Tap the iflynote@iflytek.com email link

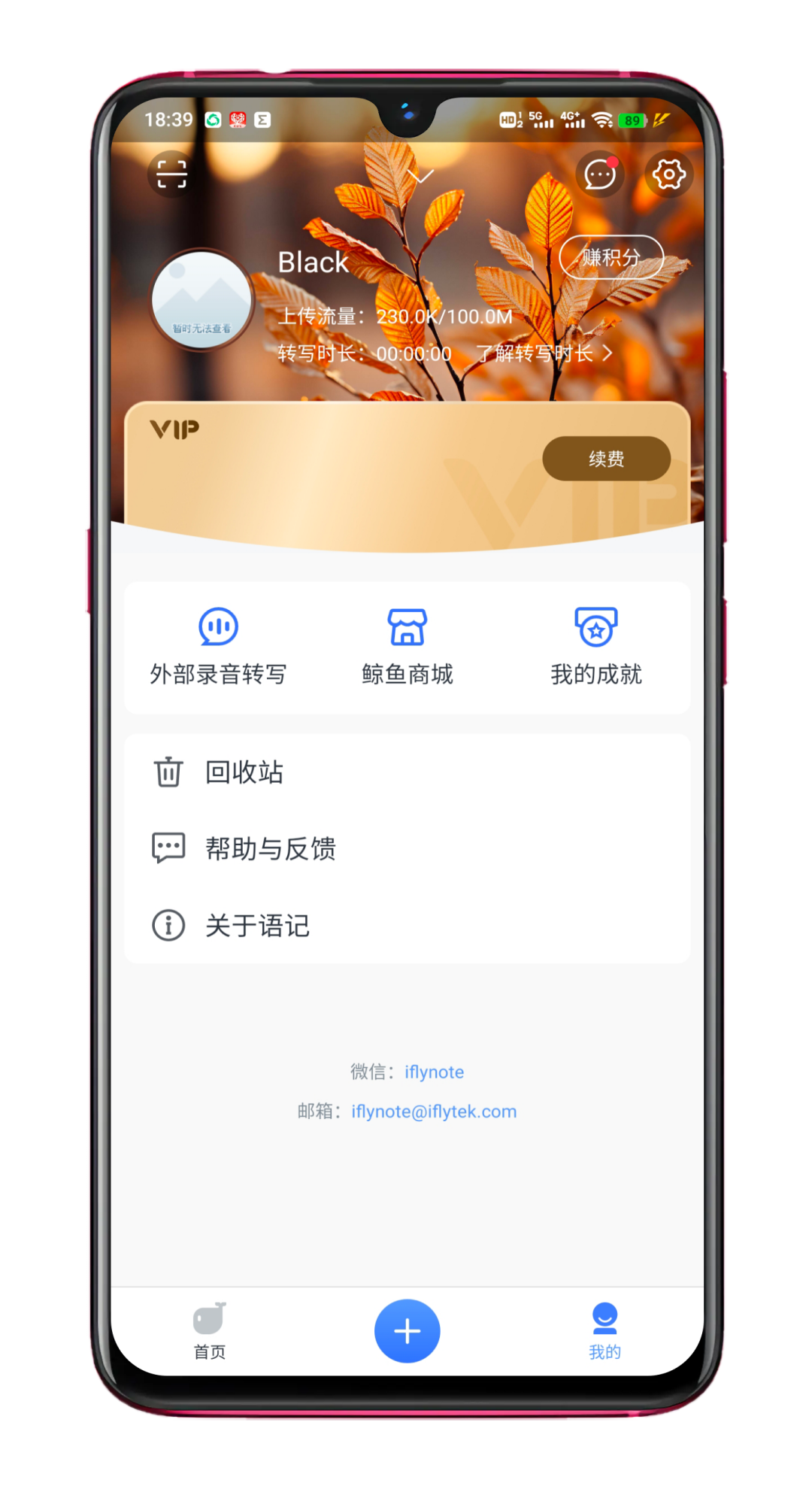point(434,1111)
